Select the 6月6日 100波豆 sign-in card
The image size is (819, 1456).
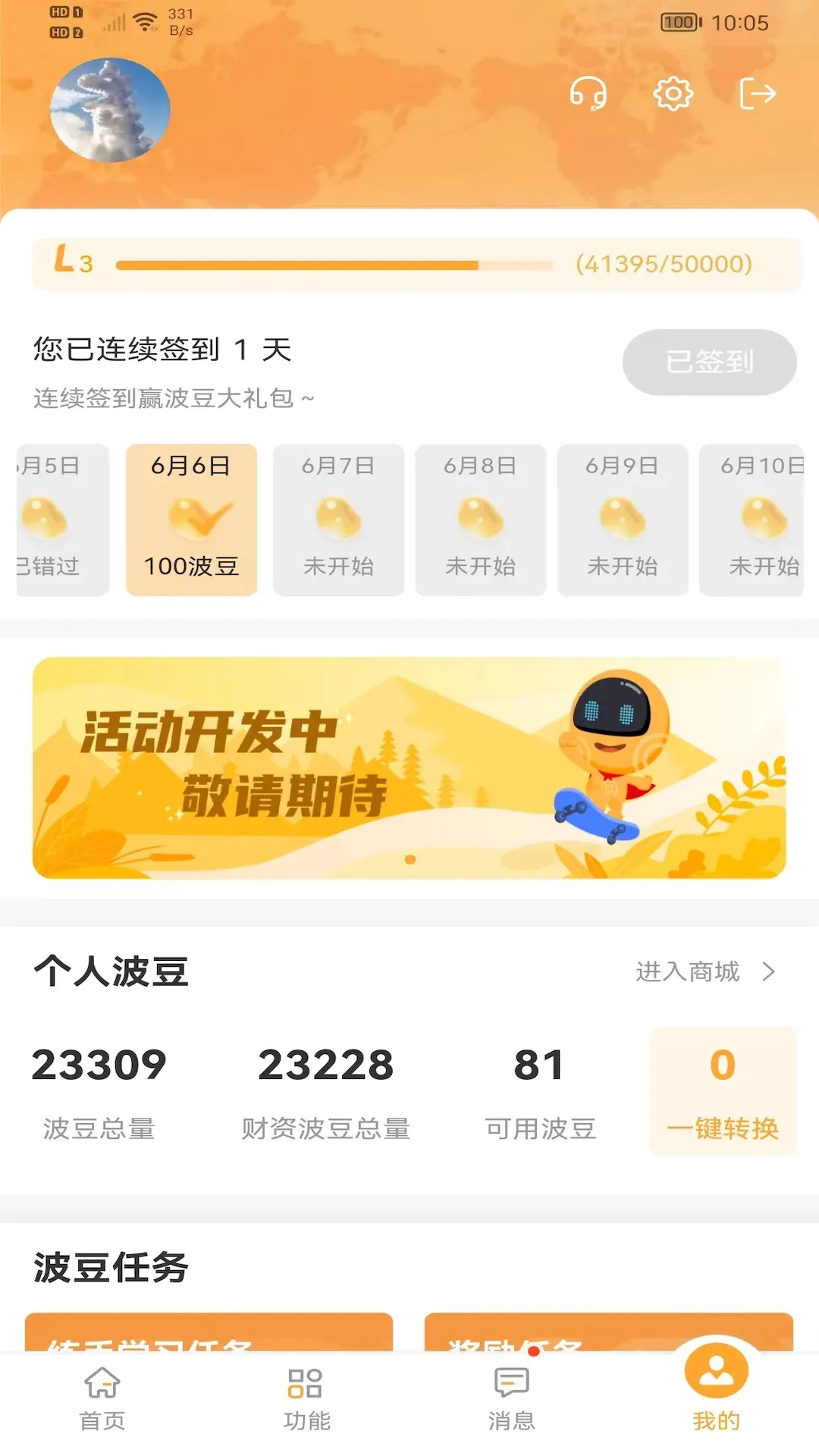pos(191,519)
